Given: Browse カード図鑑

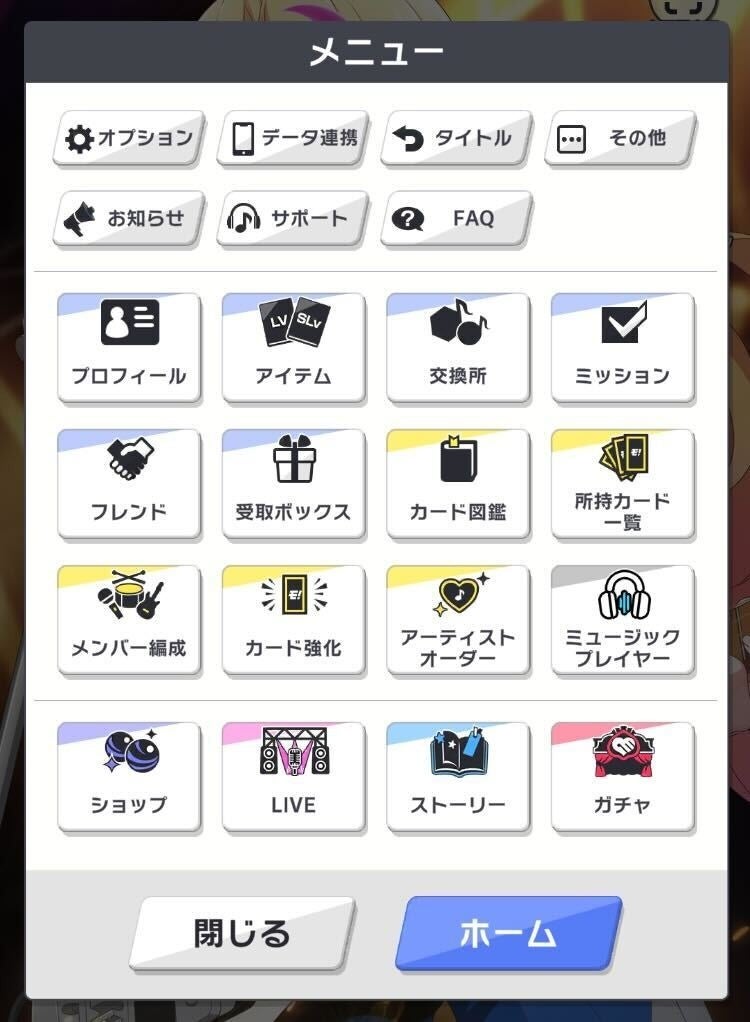Looking at the screenshot, I should tap(458, 484).
